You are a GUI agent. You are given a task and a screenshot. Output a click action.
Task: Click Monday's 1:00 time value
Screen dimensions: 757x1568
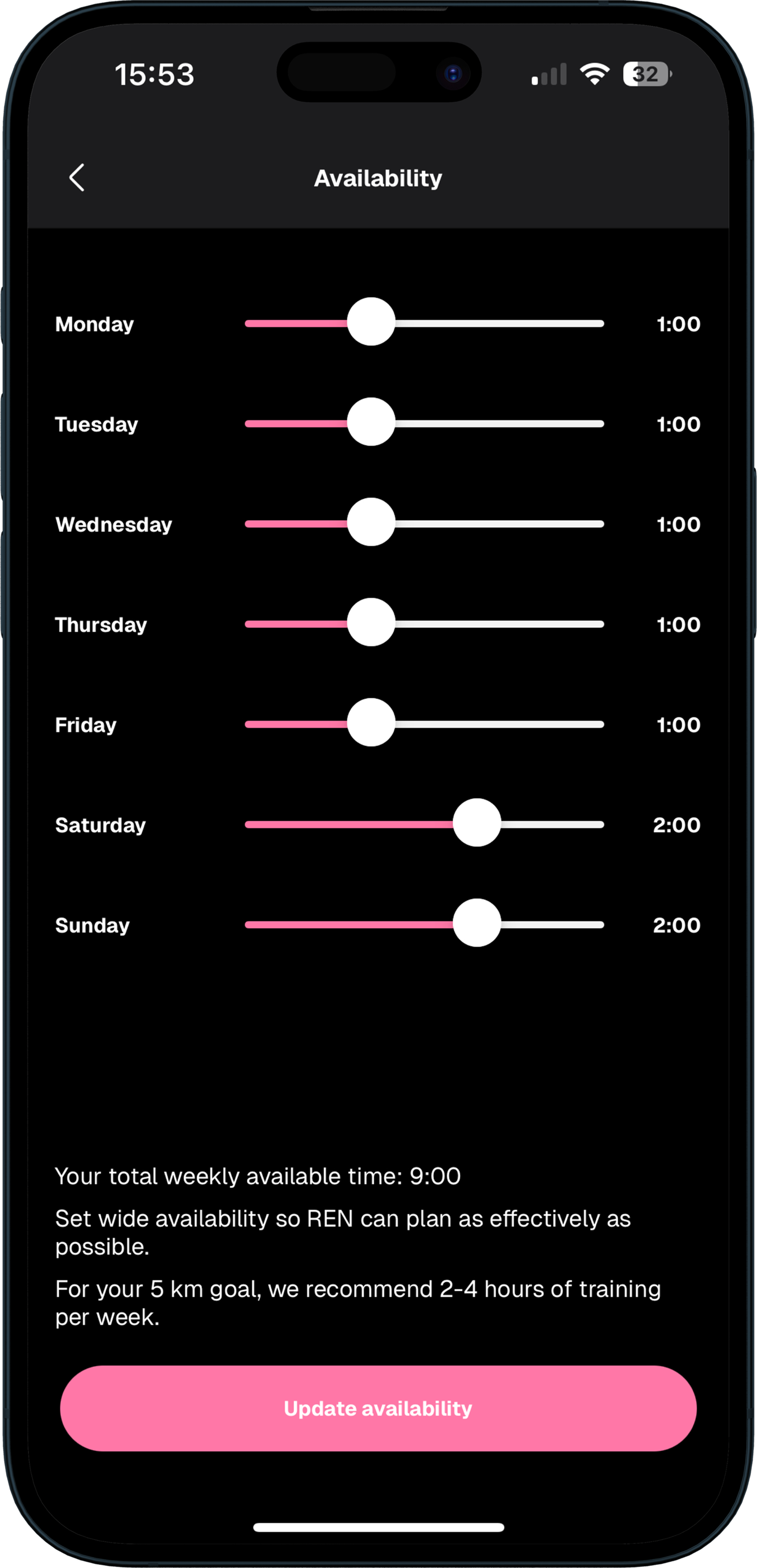(678, 323)
